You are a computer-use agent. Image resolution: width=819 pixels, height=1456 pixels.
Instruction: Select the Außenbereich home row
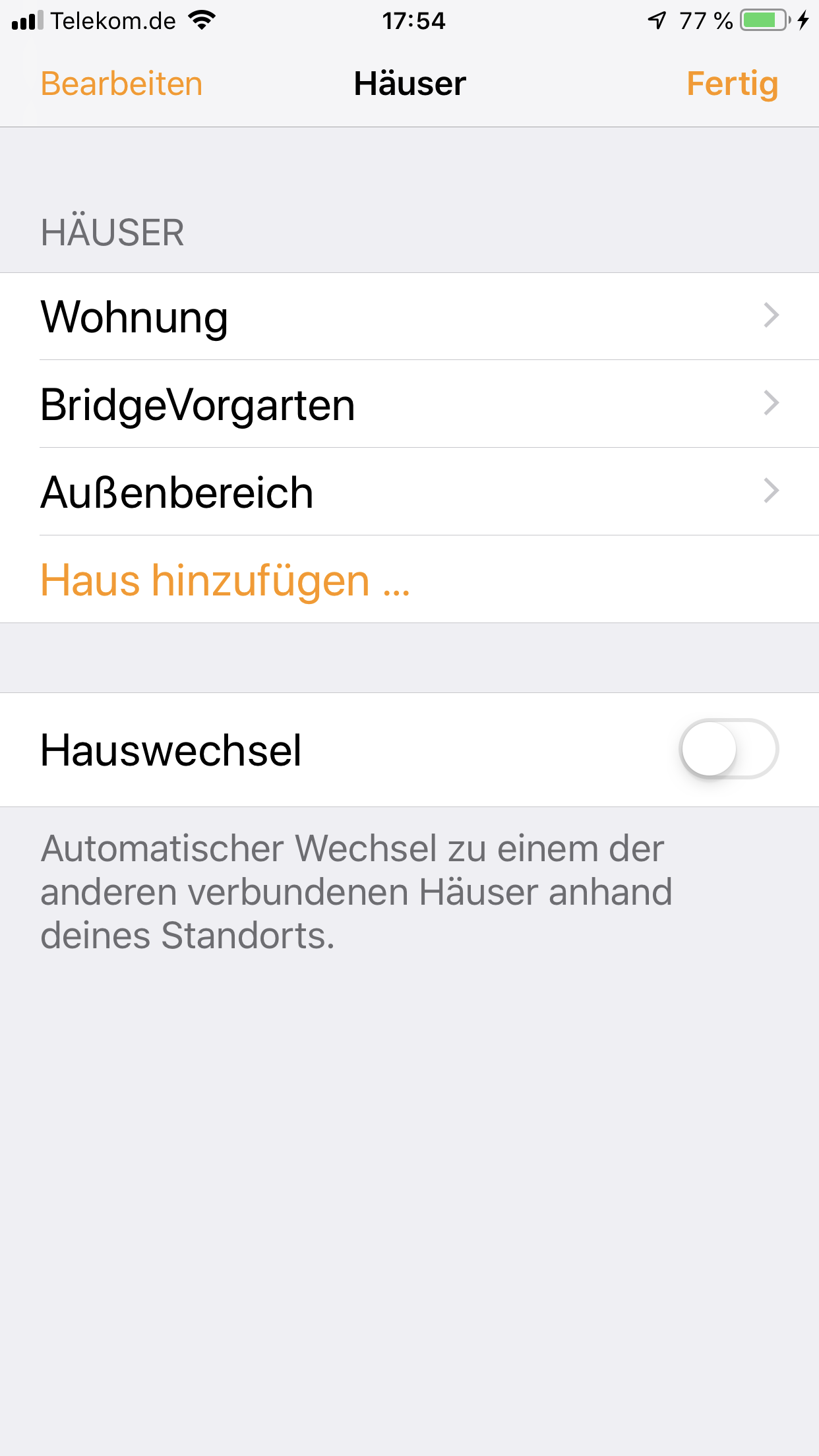(x=409, y=492)
